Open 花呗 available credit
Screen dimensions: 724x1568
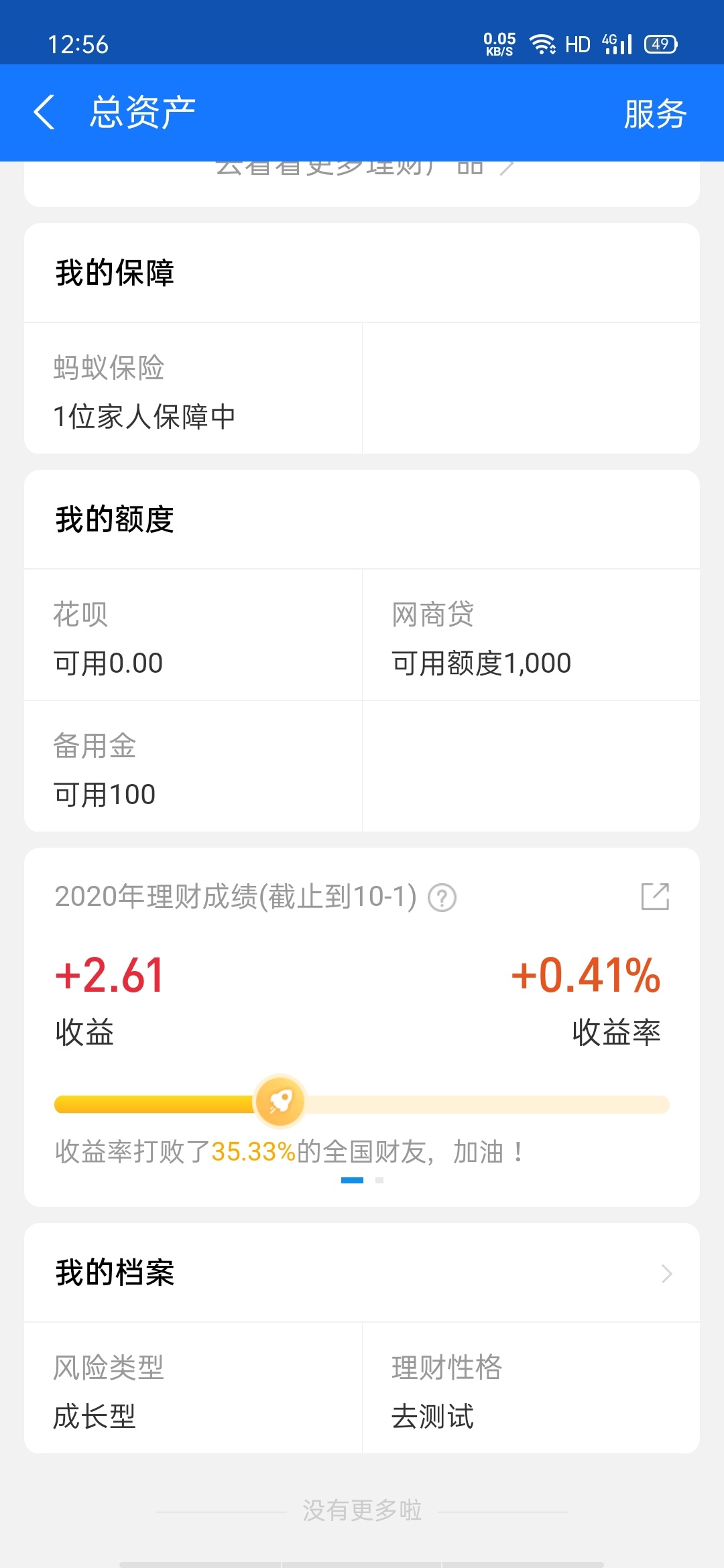point(193,635)
